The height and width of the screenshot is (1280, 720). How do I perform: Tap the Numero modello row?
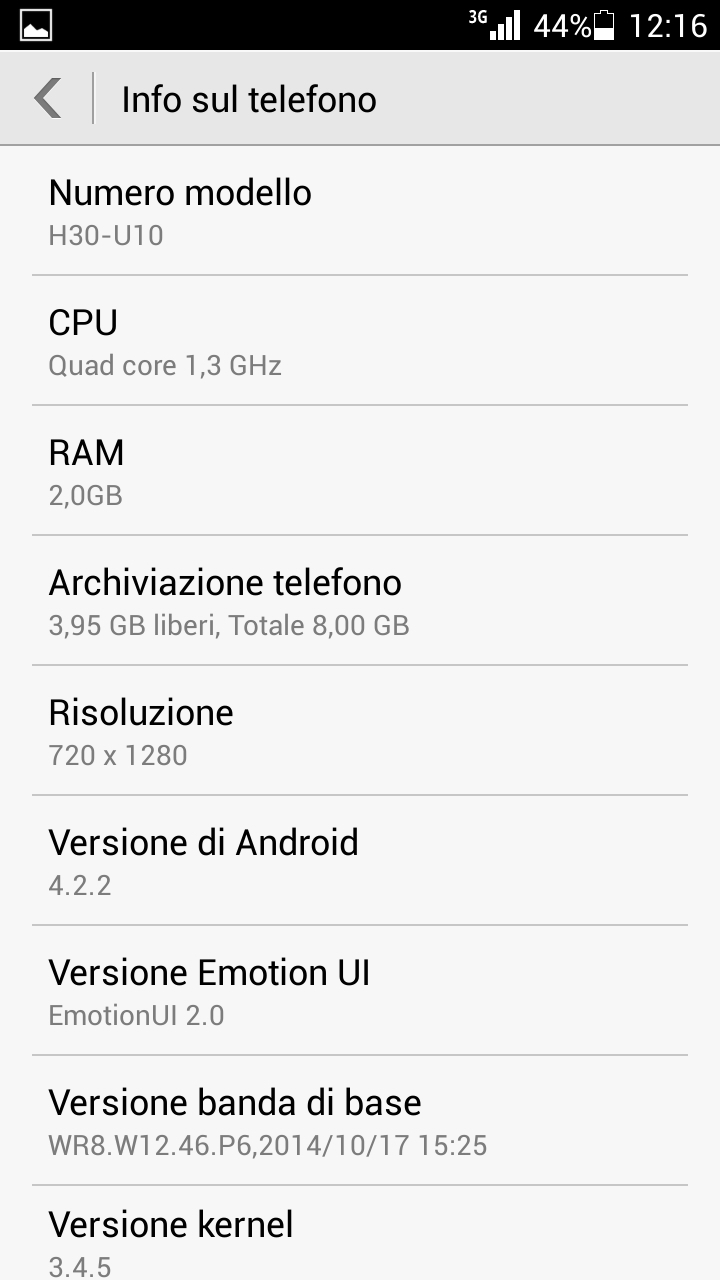pyautogui.click(x=360, y=210)
